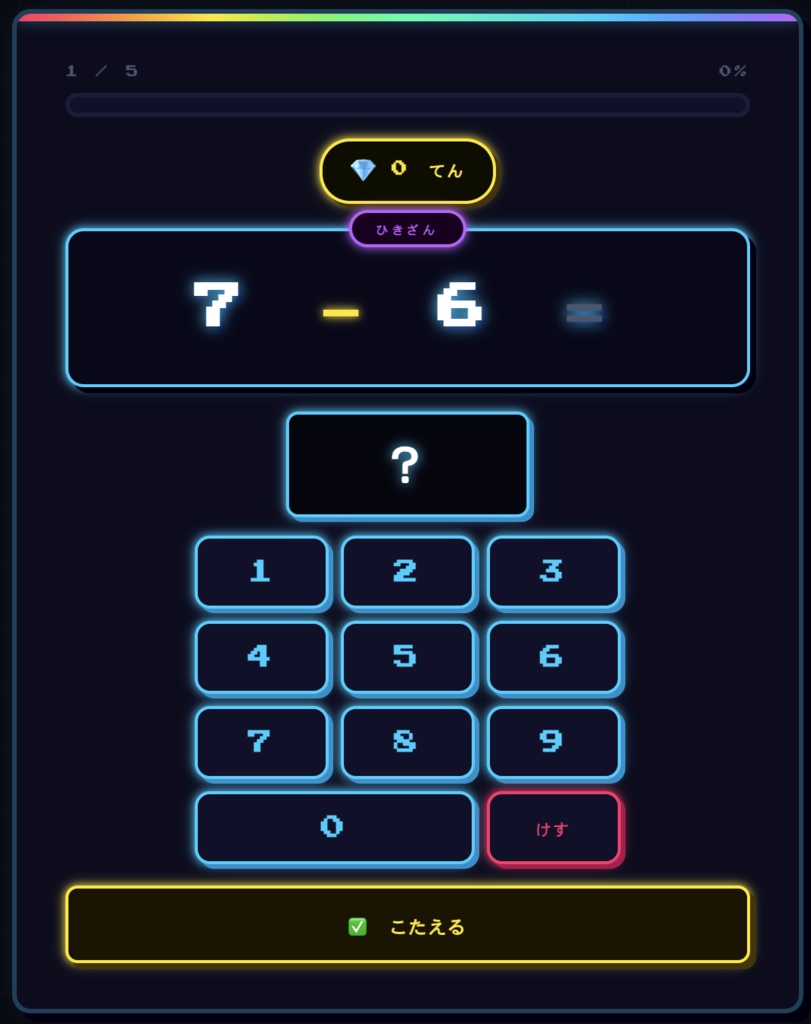This screenshot has height=1024, width=811.
Task: Select number 3 key
Action: pos(553,571)
